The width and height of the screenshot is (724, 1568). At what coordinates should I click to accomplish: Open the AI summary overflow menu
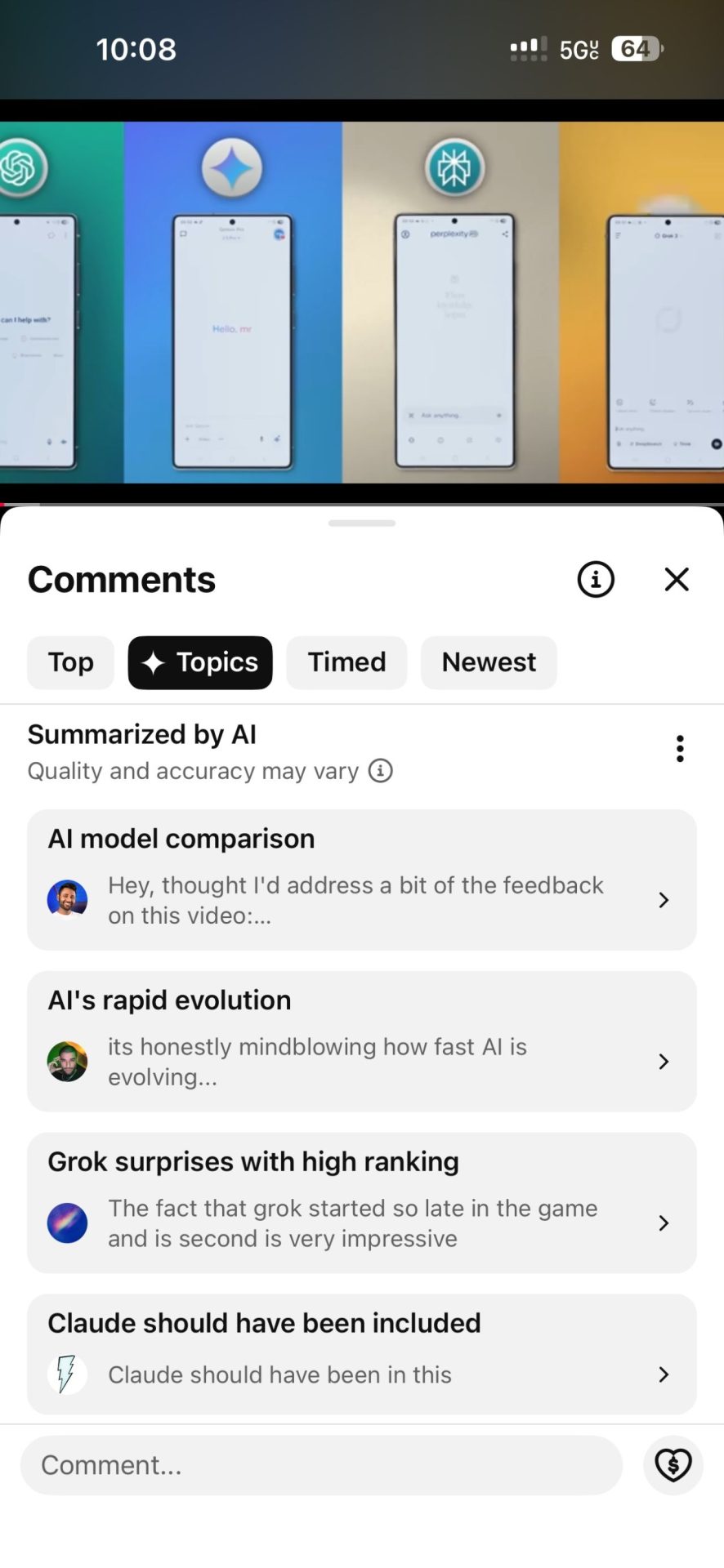(x=680, y=749)
